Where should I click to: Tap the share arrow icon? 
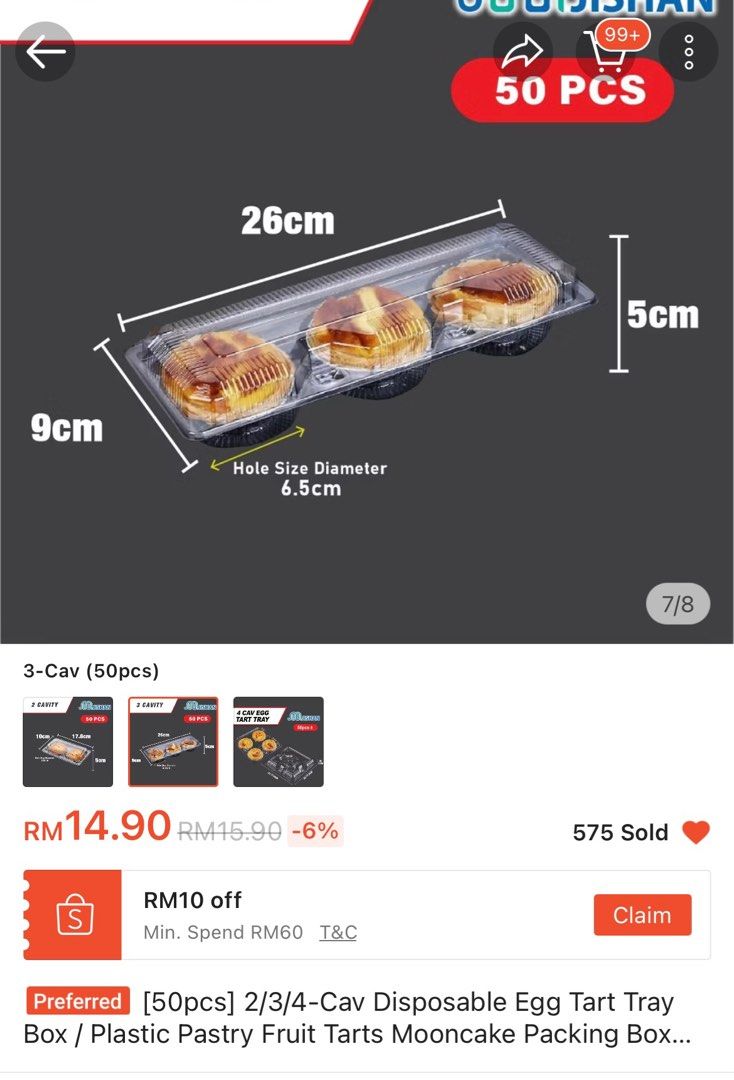pos(523,50)
